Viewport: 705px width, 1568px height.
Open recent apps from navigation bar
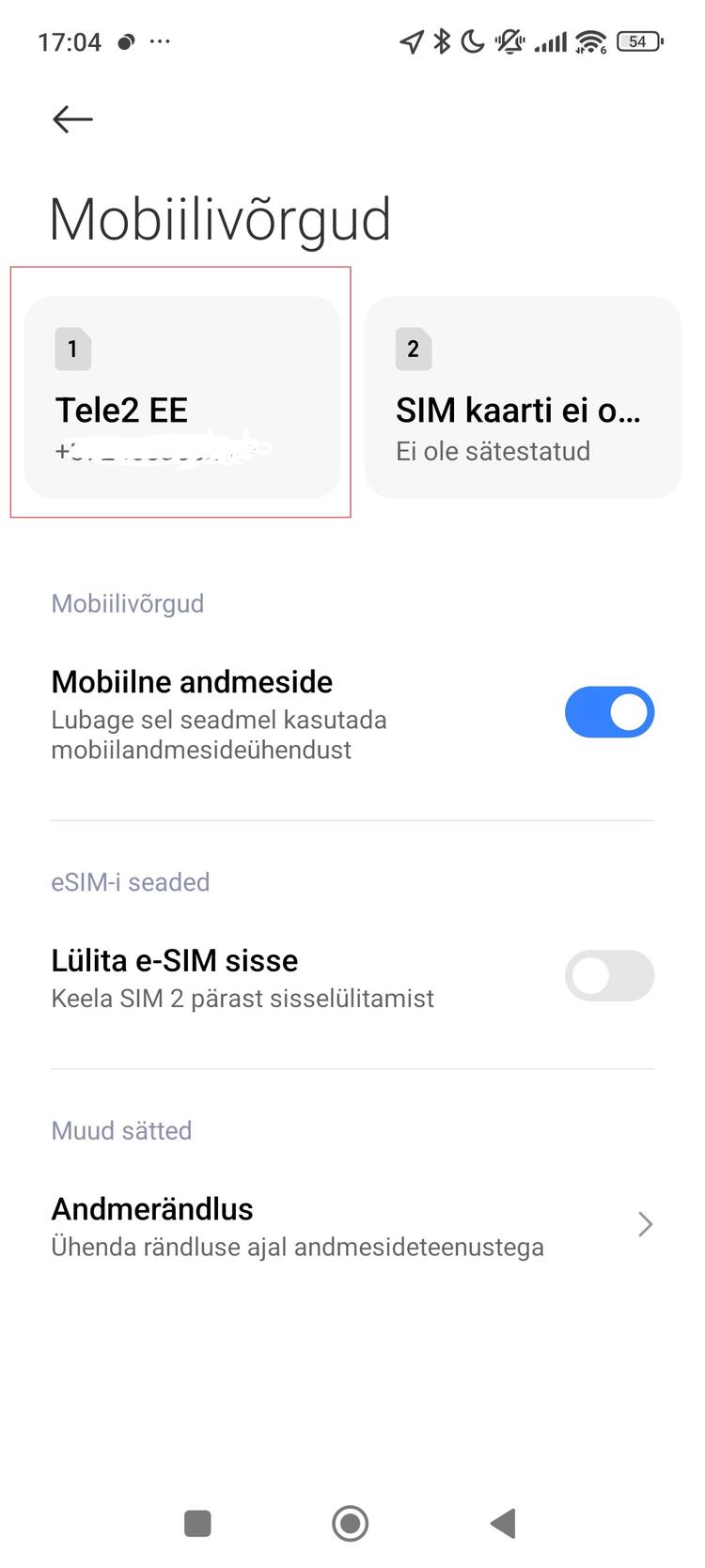point(197,1523)
